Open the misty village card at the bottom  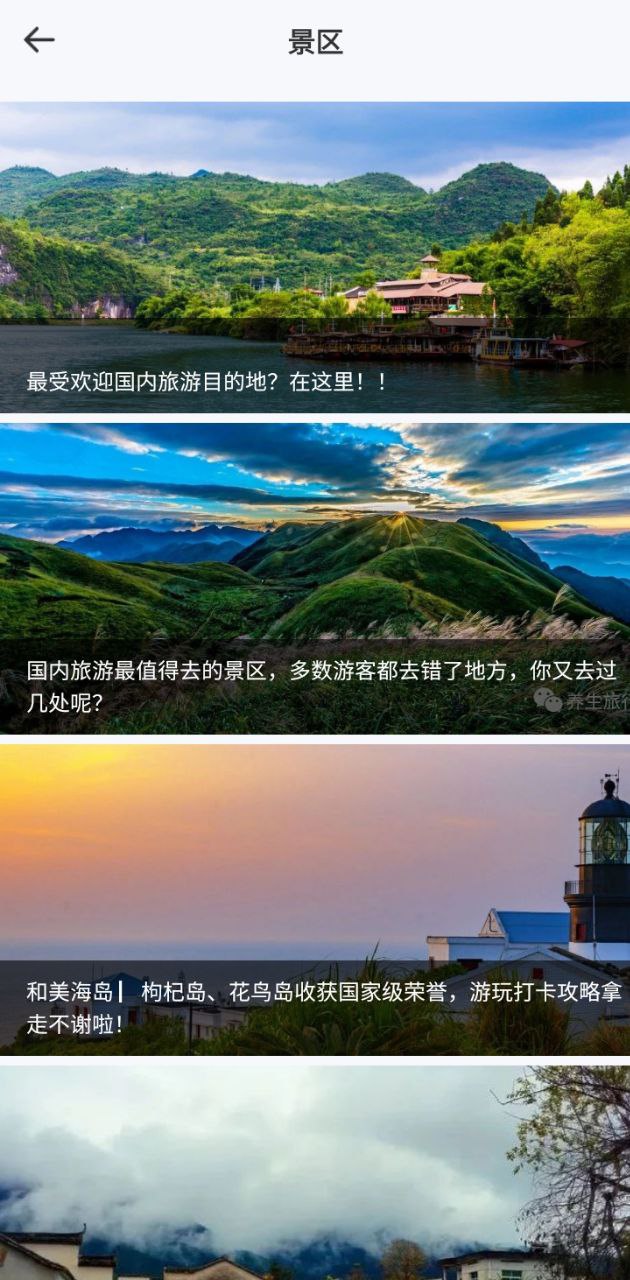coord(315,1172)
